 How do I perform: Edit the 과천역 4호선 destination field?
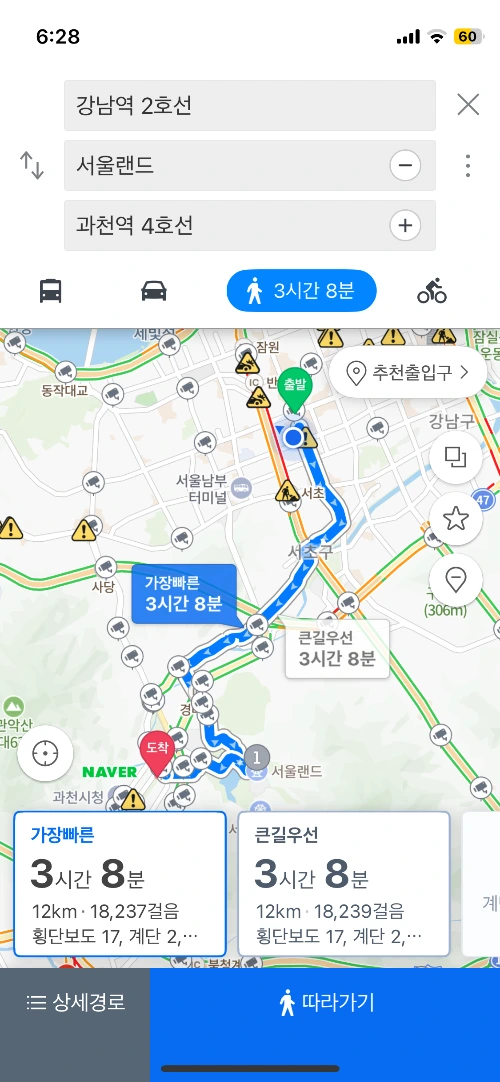tap(226, 226)
